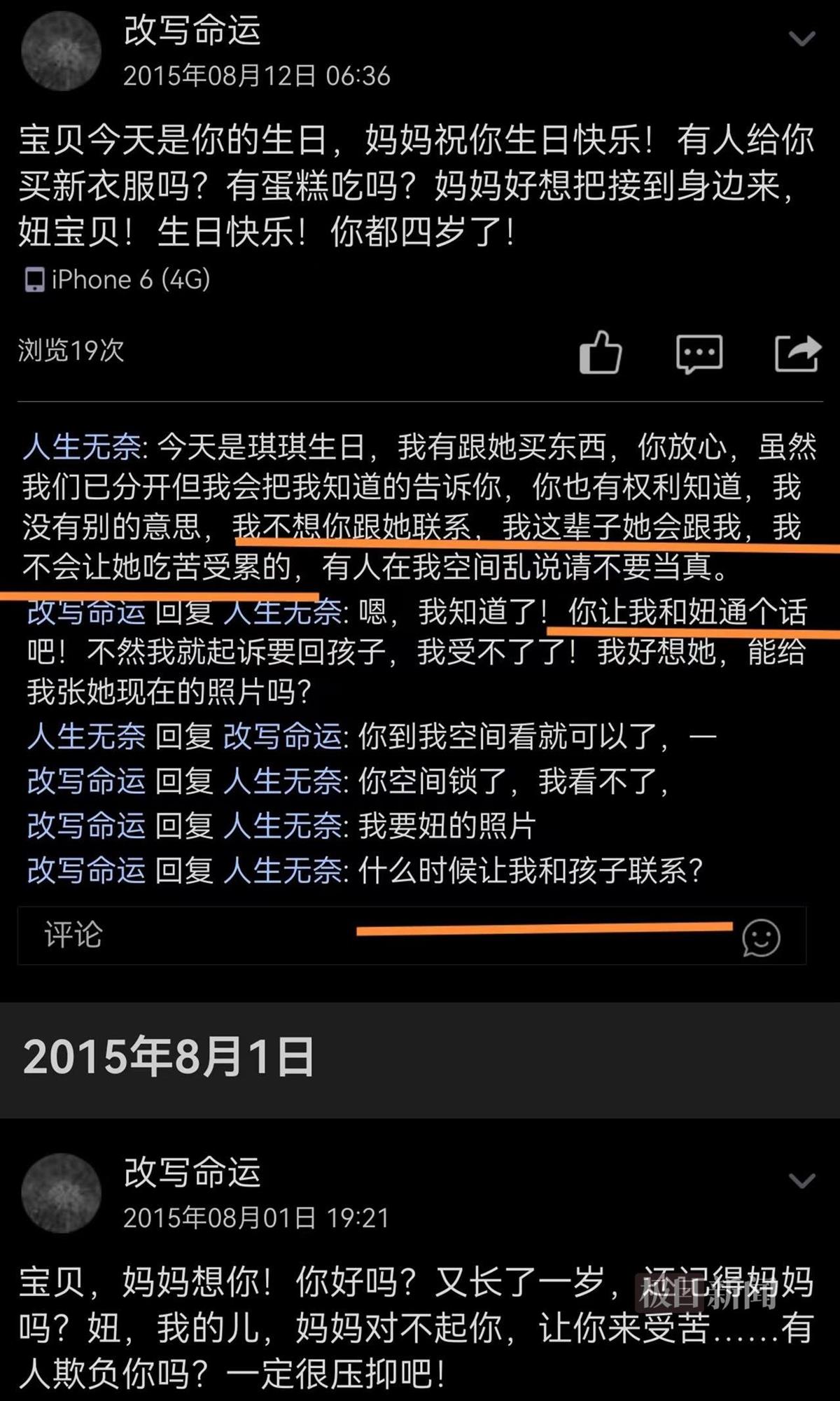Open 人生无奈's profile from the first comment
This screenshot has width=840, height=1401.
pos(82,447)
